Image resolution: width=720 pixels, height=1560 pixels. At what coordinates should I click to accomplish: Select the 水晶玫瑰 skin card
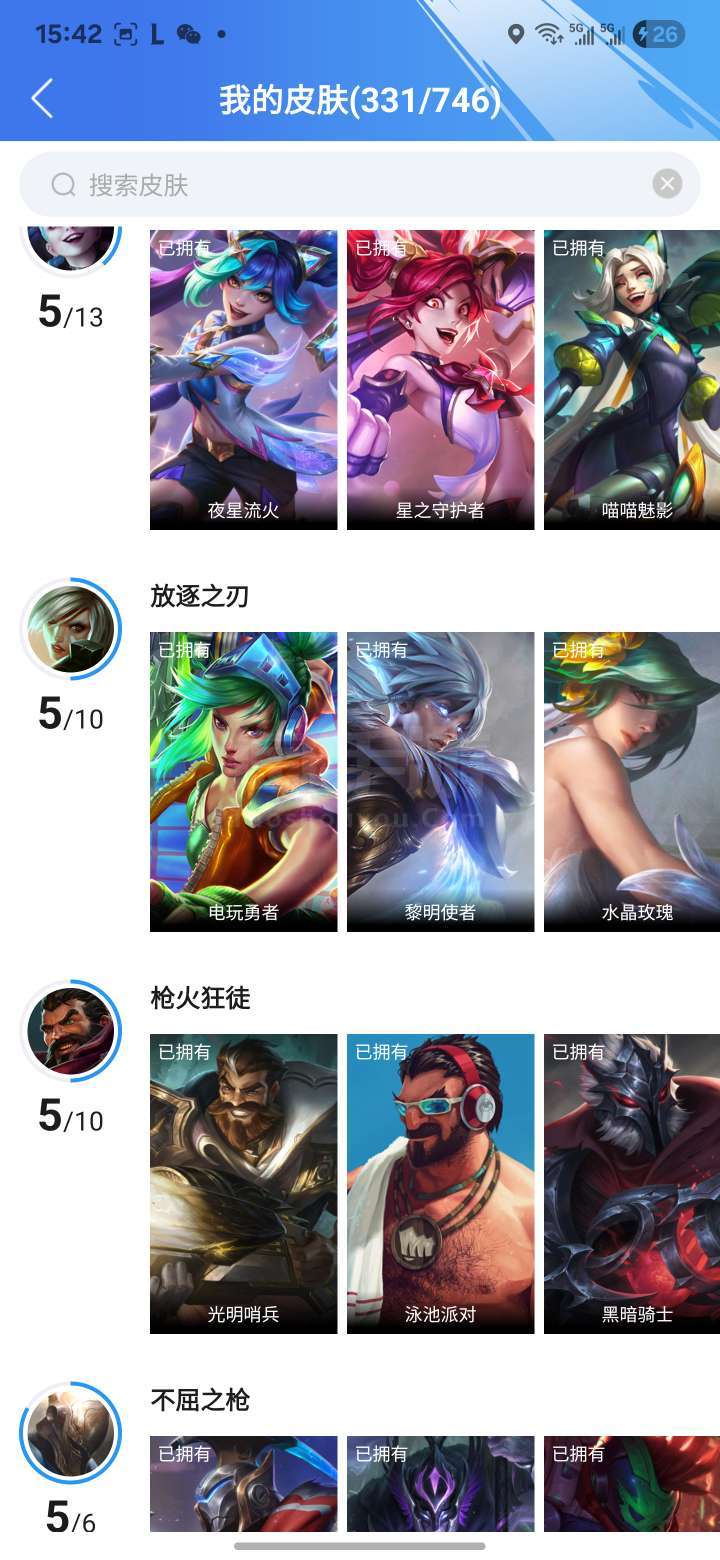point(632,782)
